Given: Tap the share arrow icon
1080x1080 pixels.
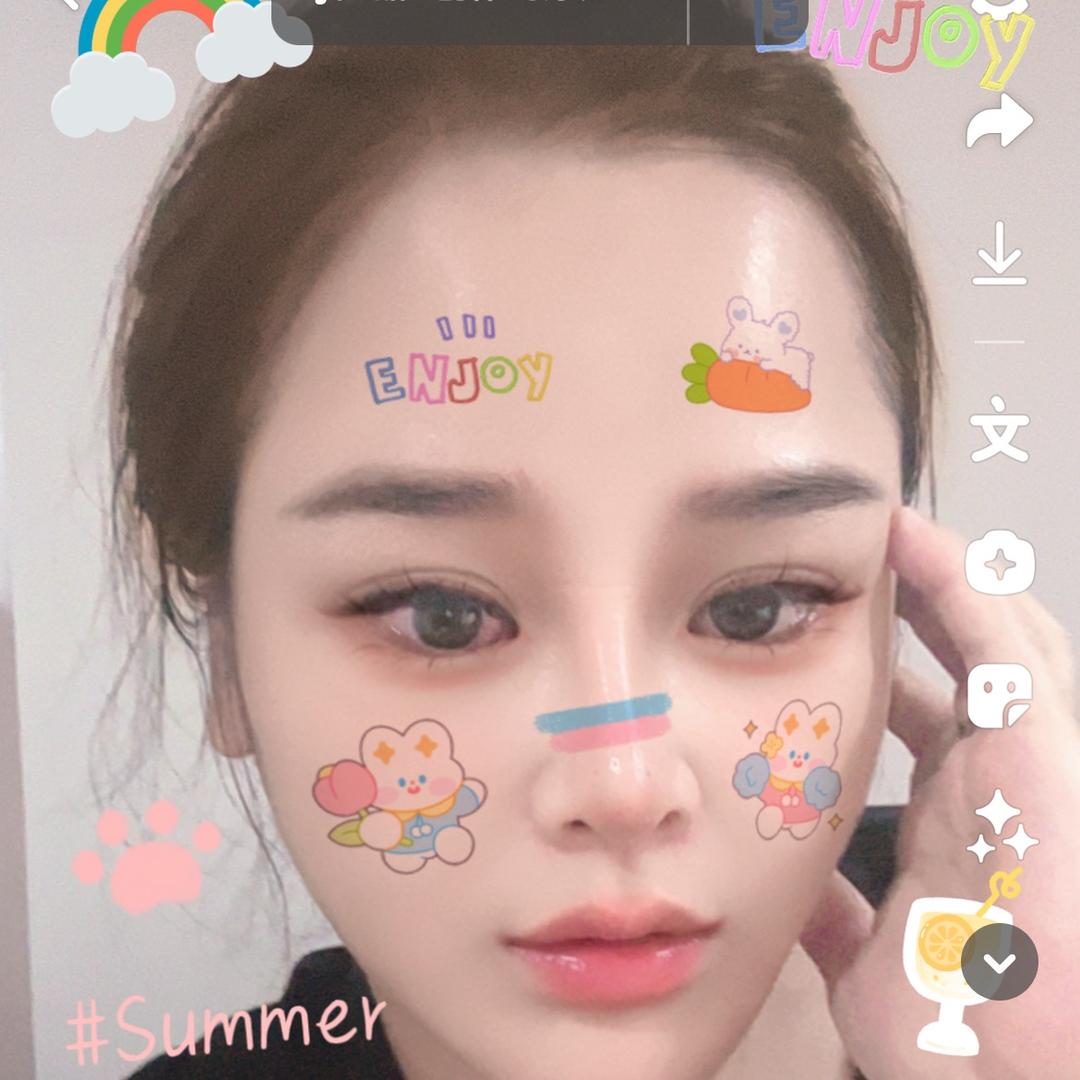Looking at the screenshot, I should [999, 121].
